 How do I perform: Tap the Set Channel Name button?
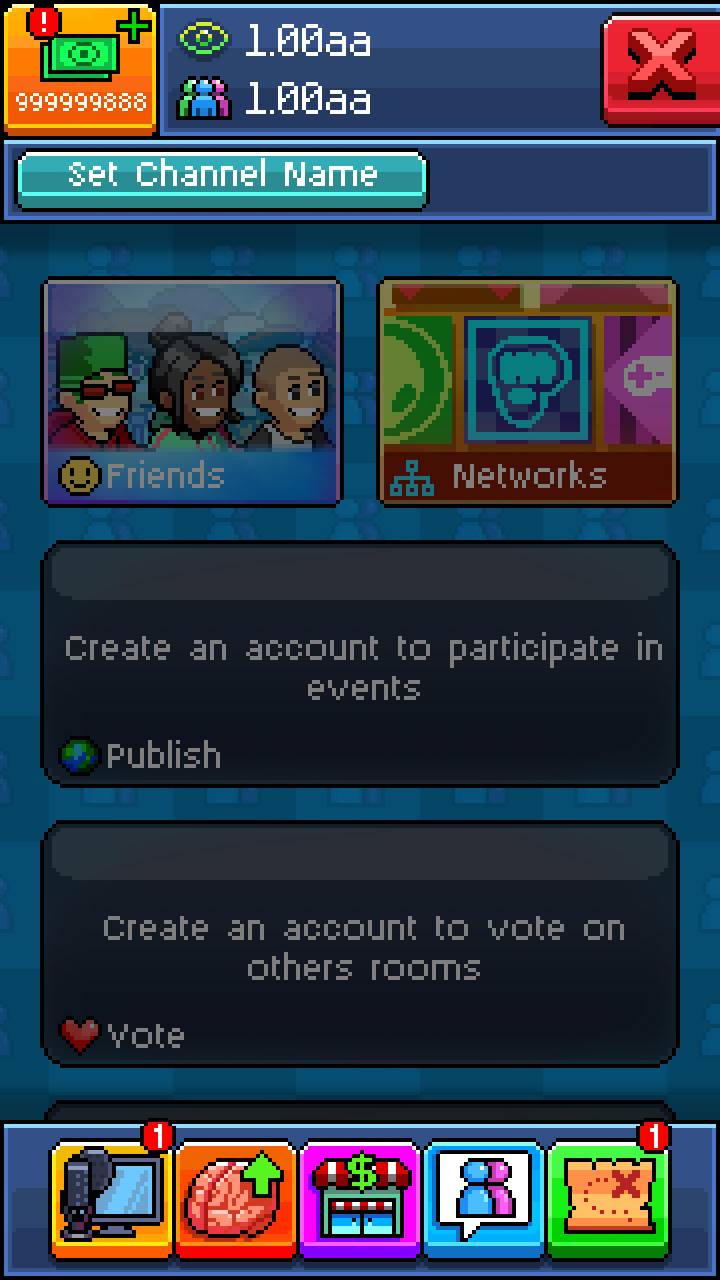(x=222, y=178)
